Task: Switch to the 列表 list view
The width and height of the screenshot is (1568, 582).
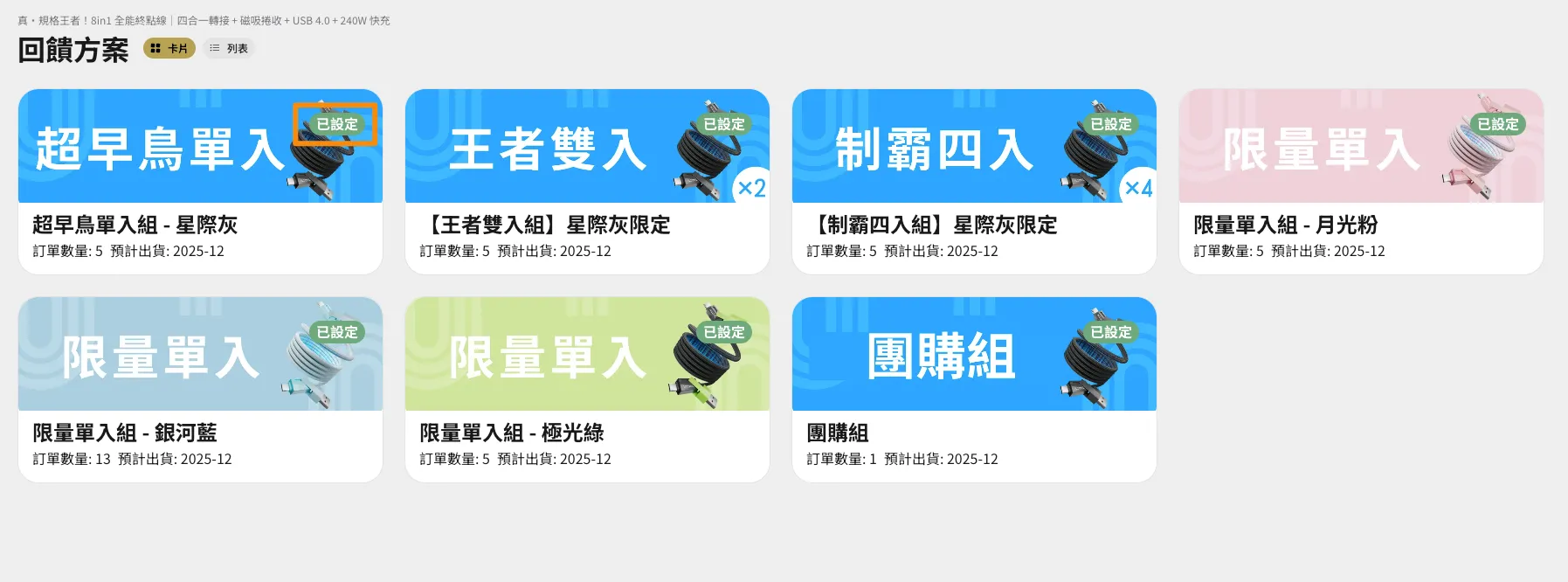Action: tap(229, 48)
